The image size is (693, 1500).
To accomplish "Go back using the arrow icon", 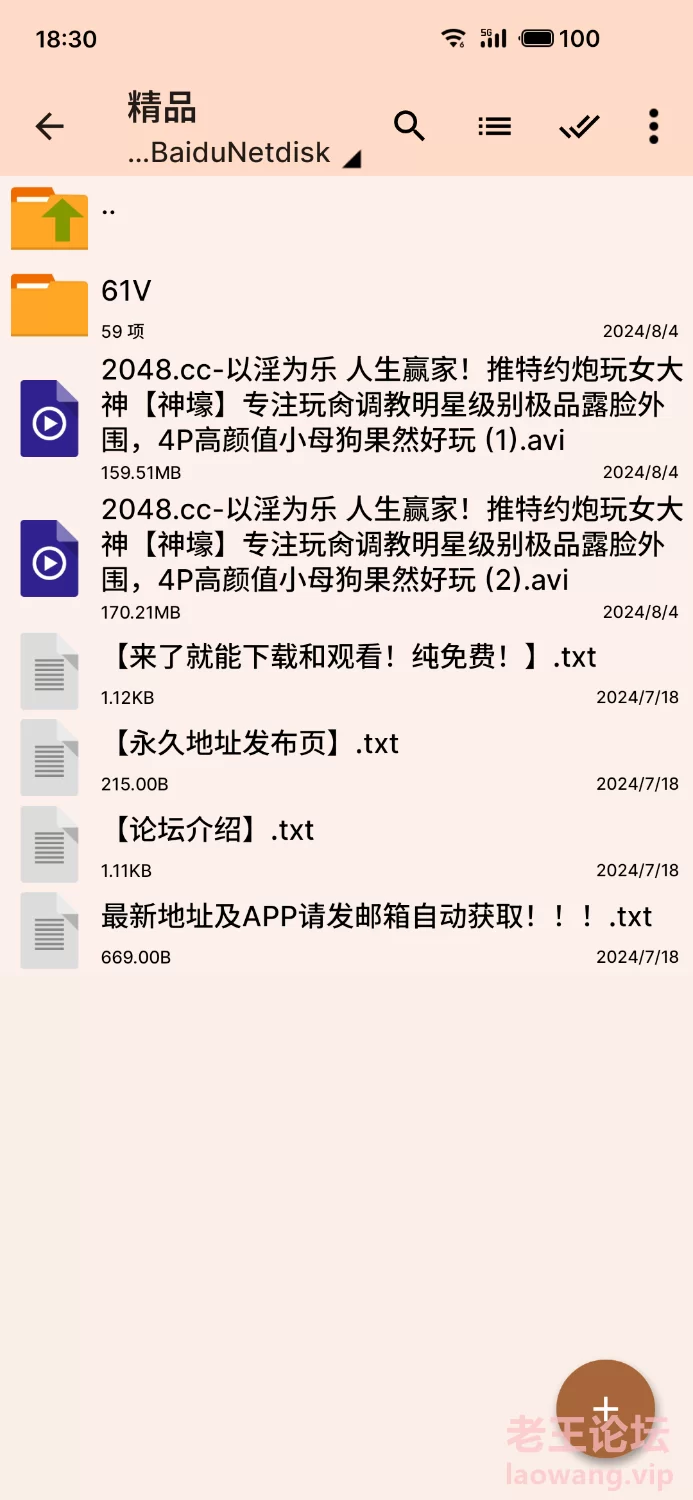I will (49, 126).
